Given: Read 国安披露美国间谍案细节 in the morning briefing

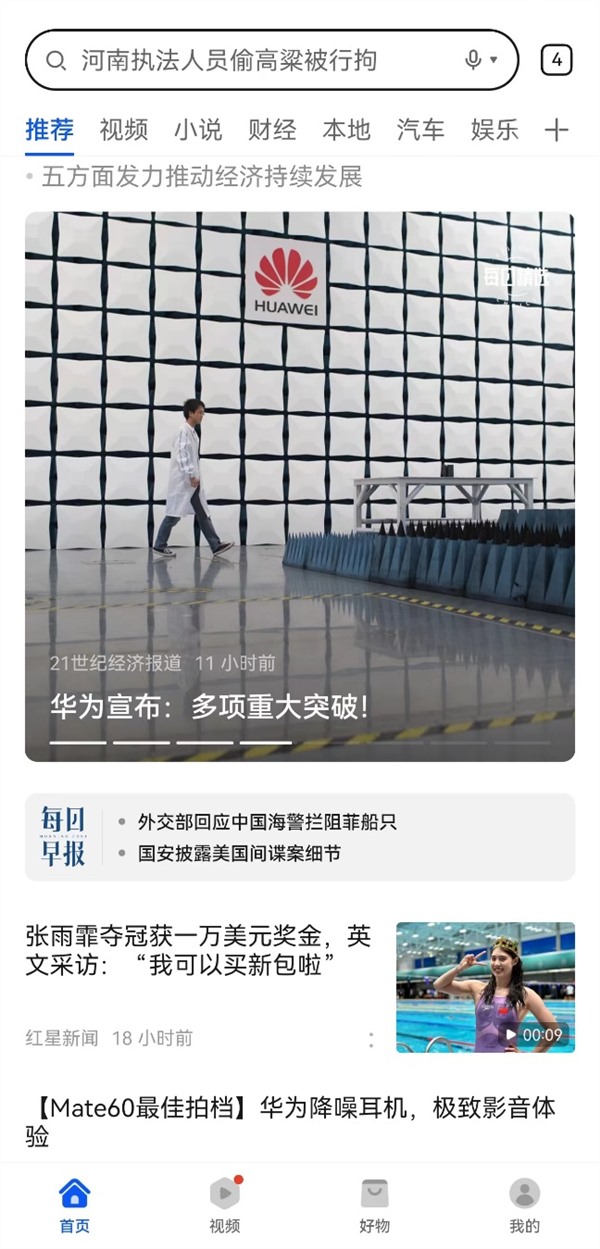Looking at the screenshot, I should pos(239,853).
